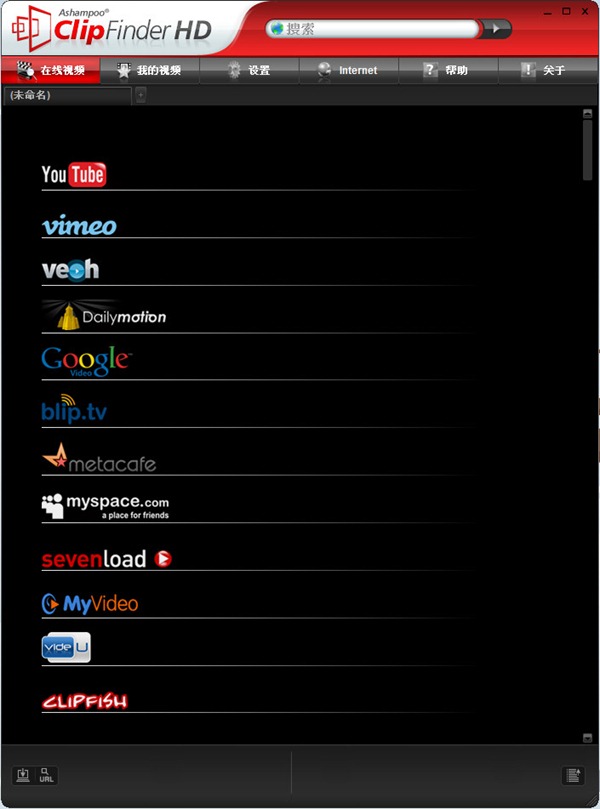Switch to the Internet tab
Viewport: 600px width, 809px height.
tap(348, 70)
